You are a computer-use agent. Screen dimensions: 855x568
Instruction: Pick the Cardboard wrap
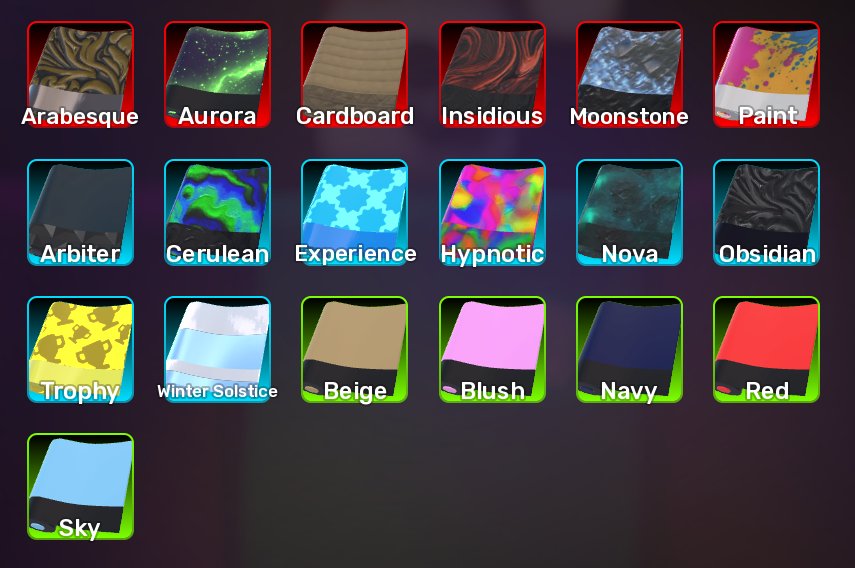tap(354, 75)
